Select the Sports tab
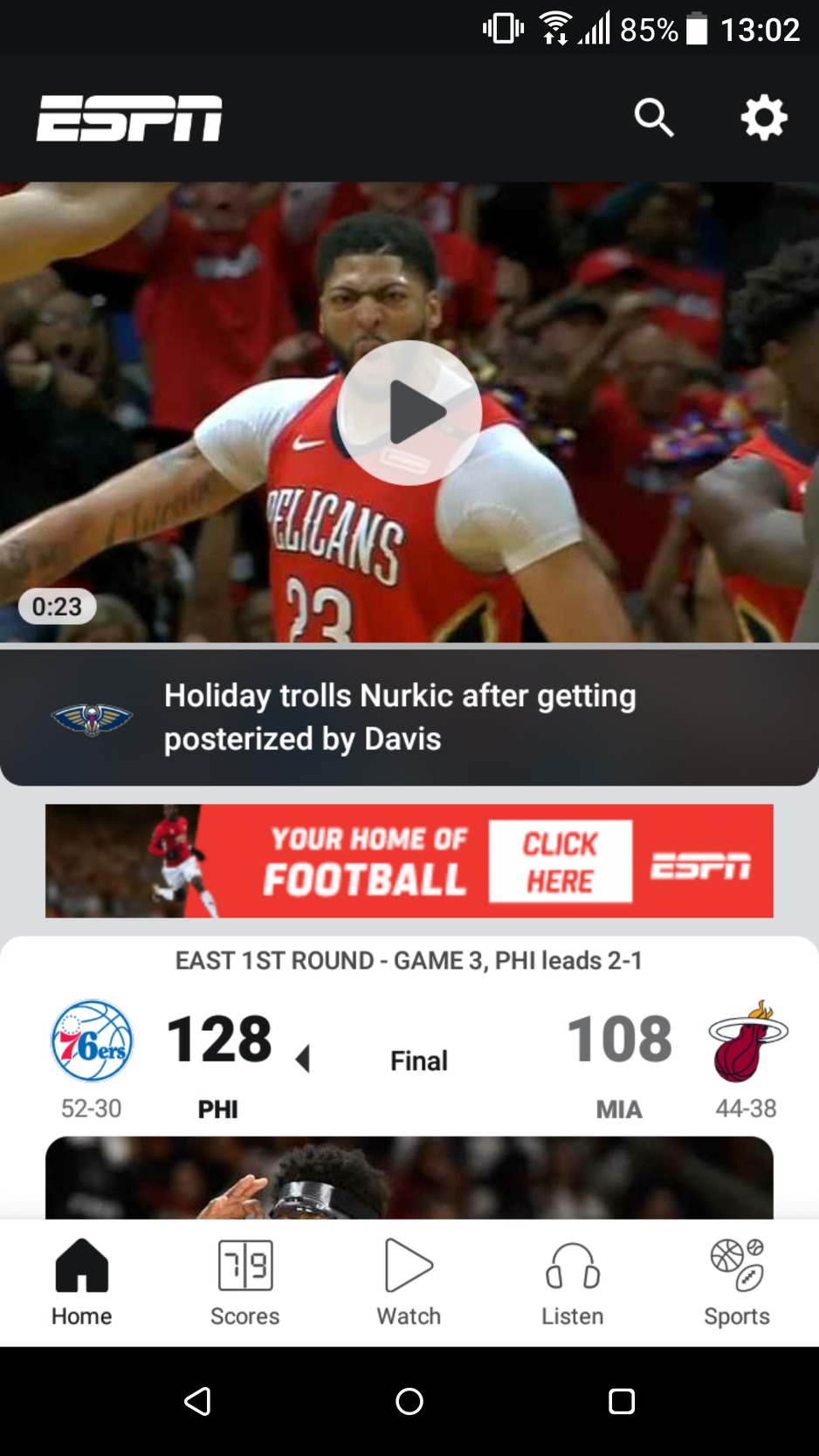819x1456 pixels. click(737, 1283)
